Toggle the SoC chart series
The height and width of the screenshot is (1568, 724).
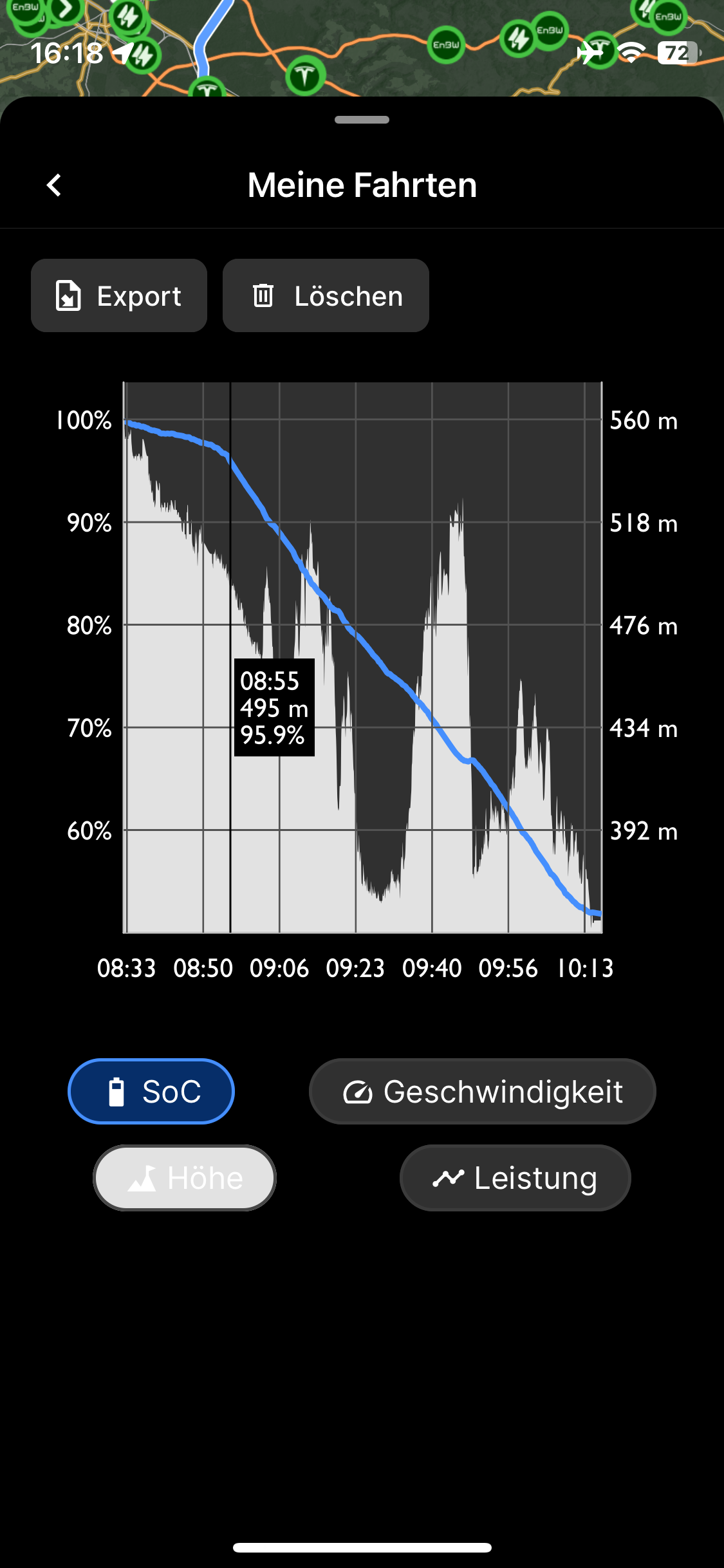coord(151,1092)
